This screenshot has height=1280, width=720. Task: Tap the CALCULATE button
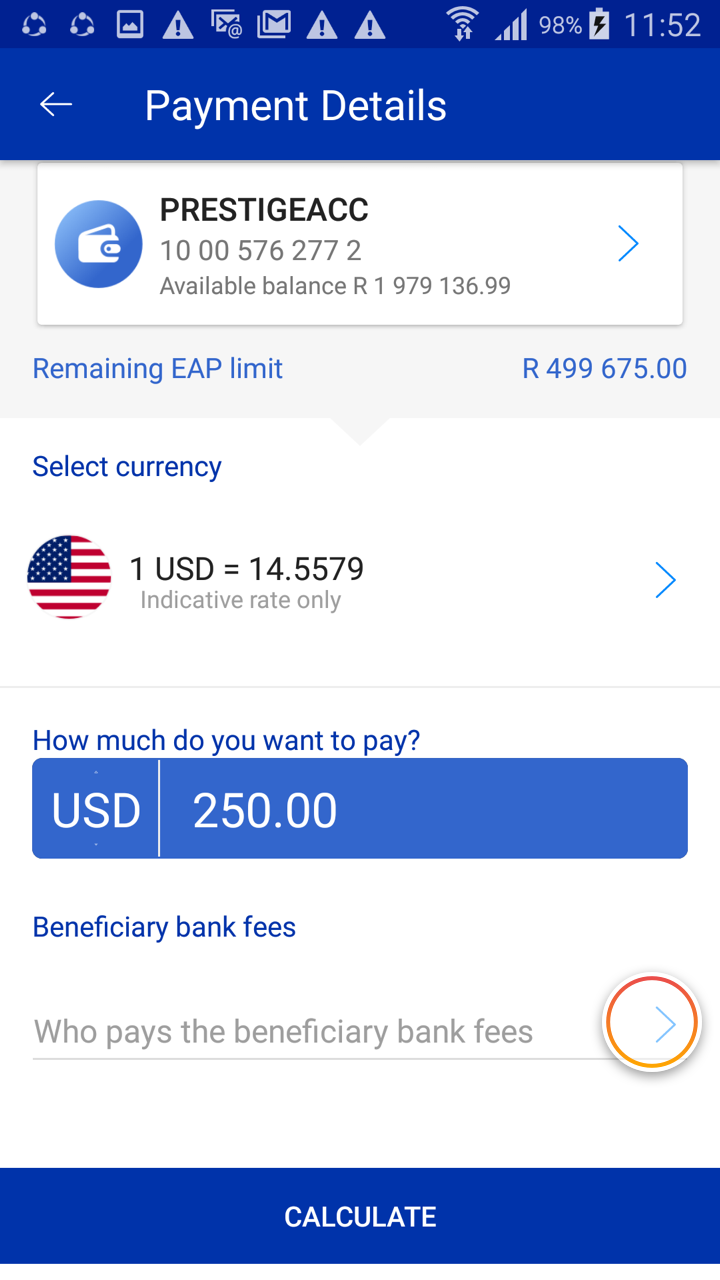360,1216
